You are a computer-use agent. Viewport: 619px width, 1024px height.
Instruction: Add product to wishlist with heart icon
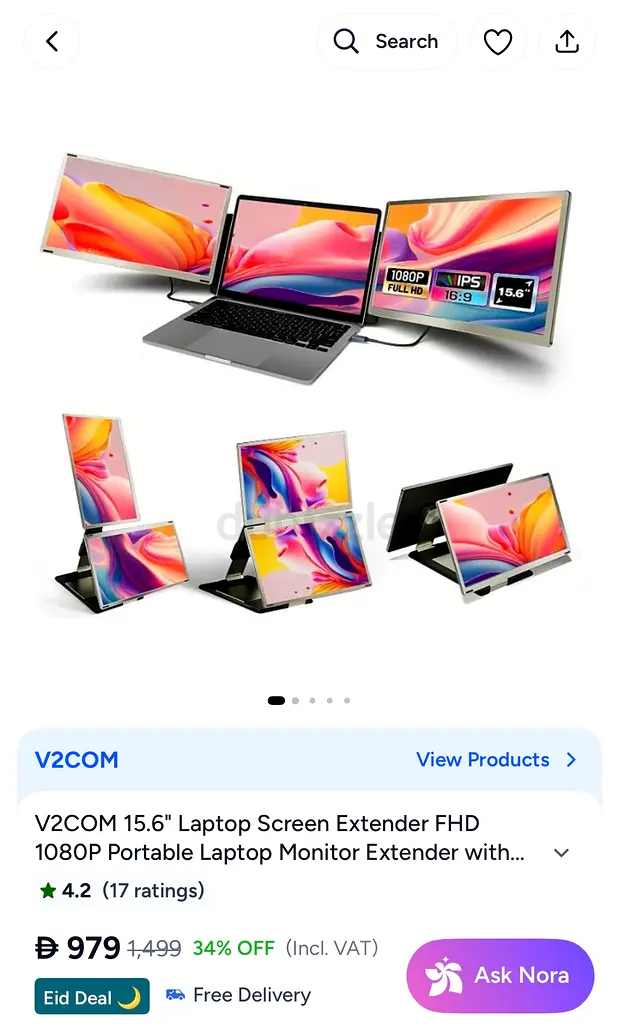tap(498, 42)
